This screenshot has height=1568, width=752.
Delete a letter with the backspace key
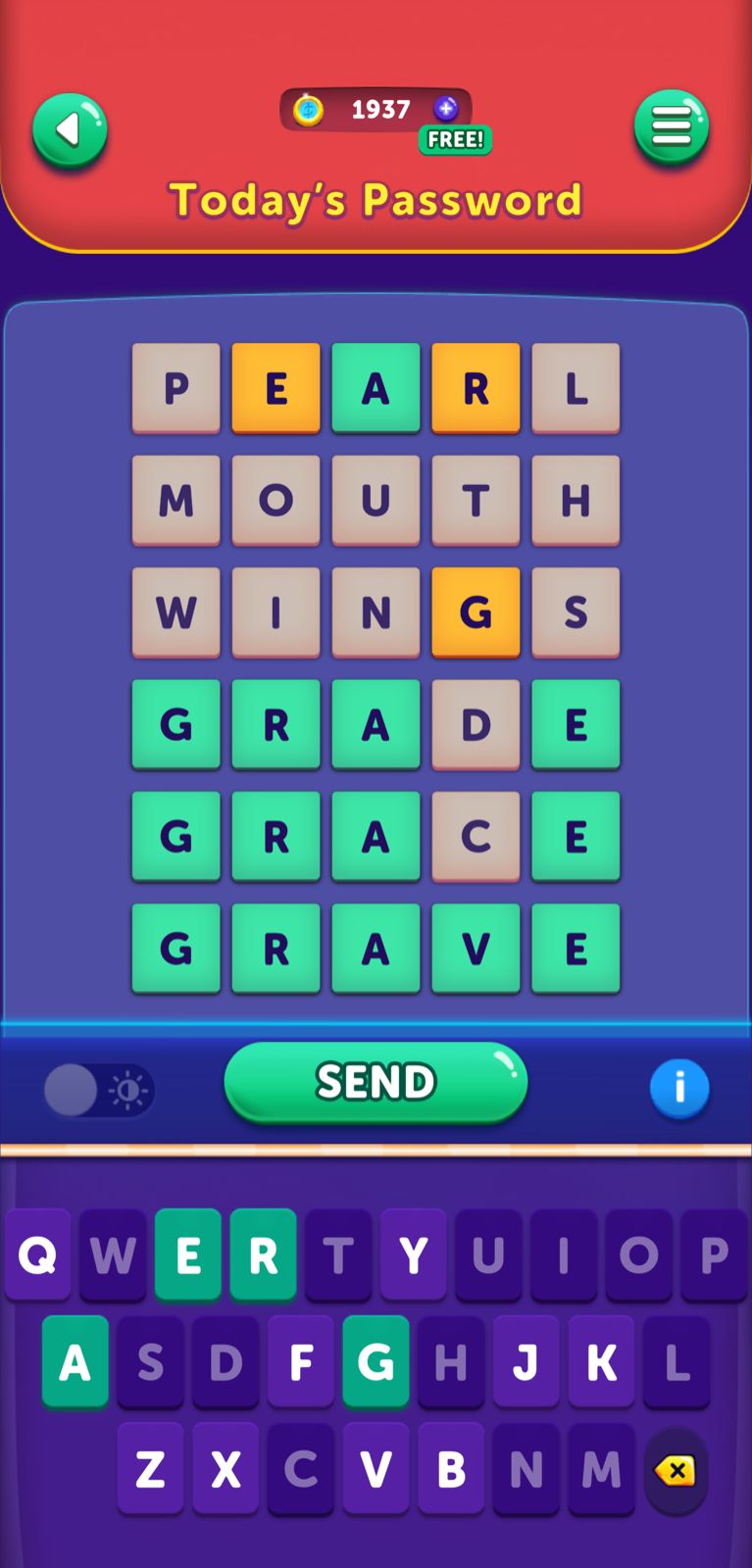click(x=676, y=1470)
